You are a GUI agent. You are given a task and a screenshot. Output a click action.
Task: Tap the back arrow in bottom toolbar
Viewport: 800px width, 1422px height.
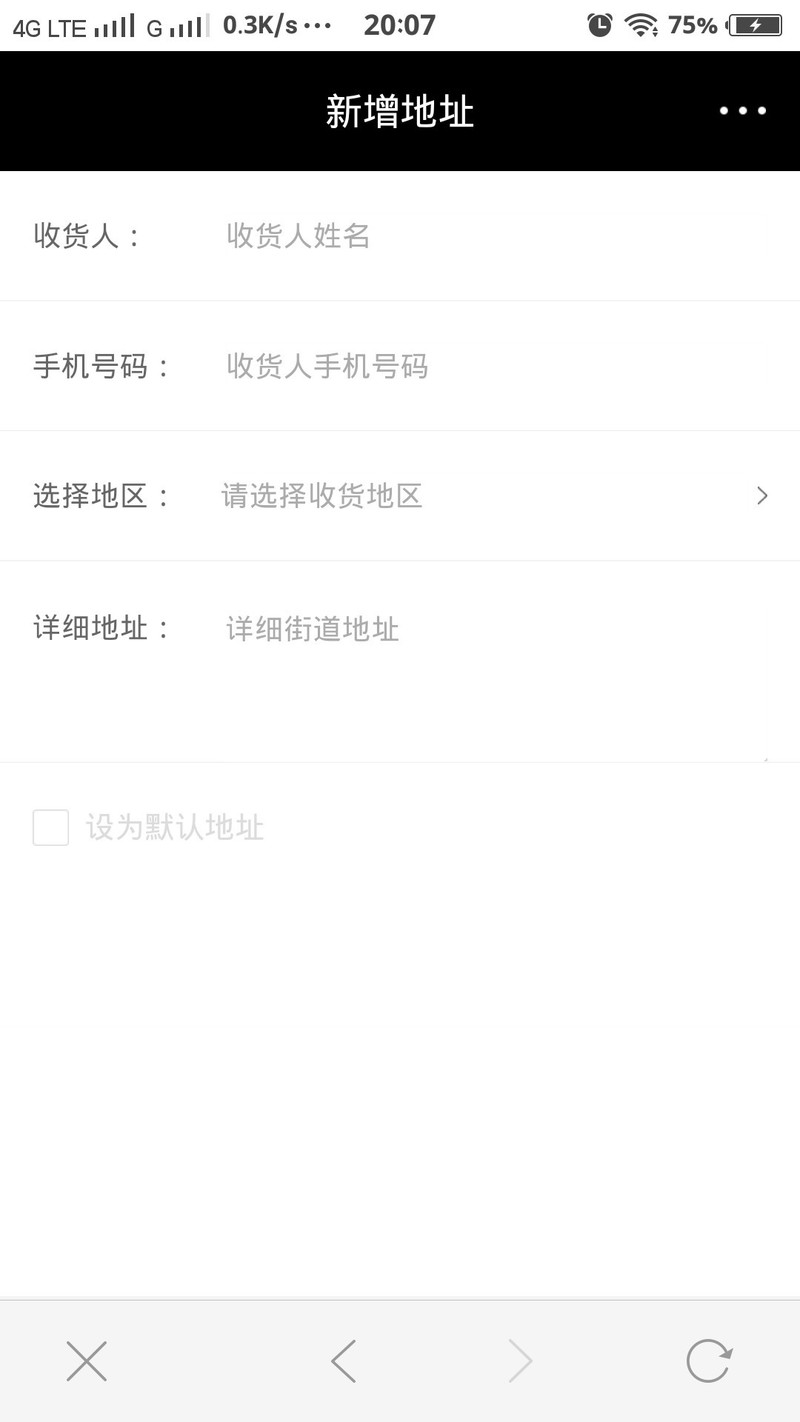(343, 1360)
